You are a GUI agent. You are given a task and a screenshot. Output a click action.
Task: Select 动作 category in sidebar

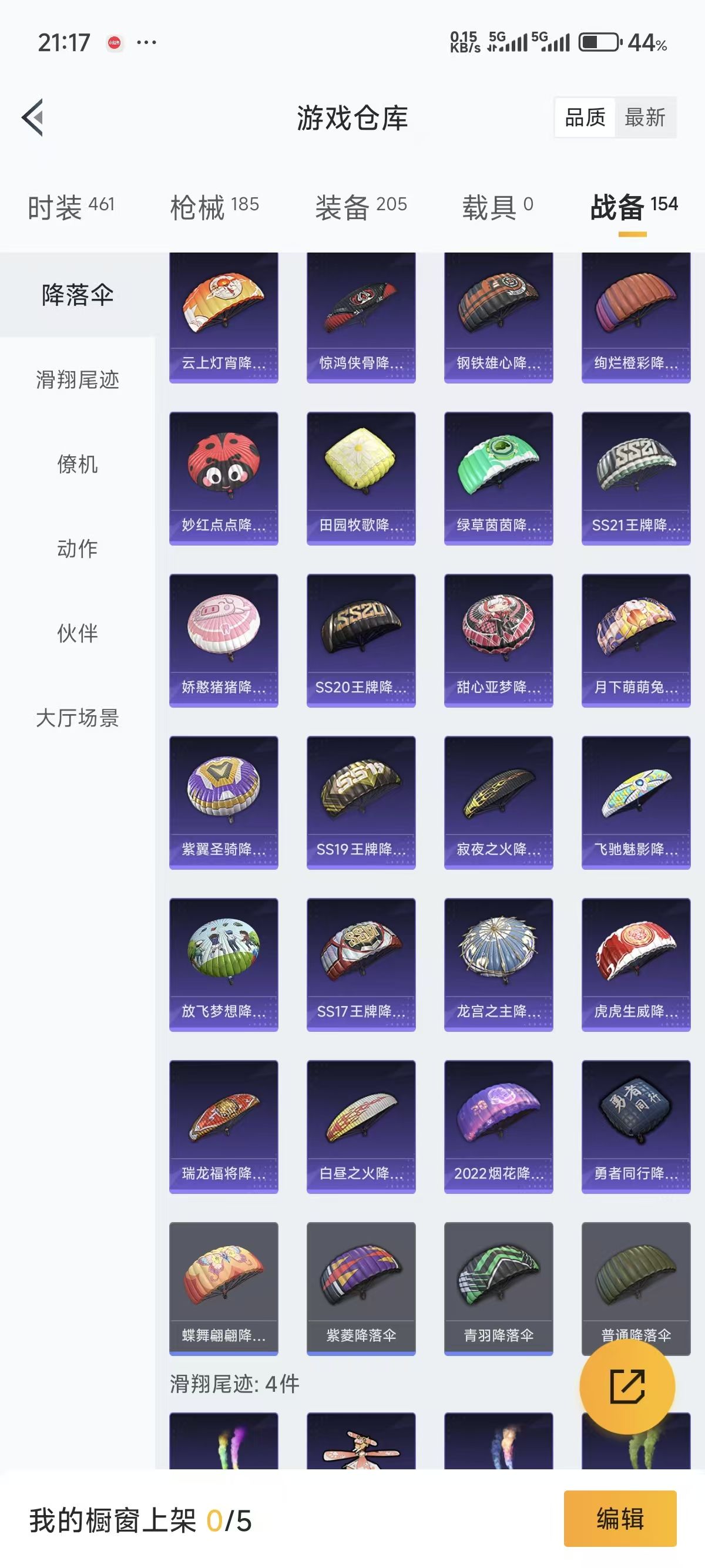tap(78, 549)
